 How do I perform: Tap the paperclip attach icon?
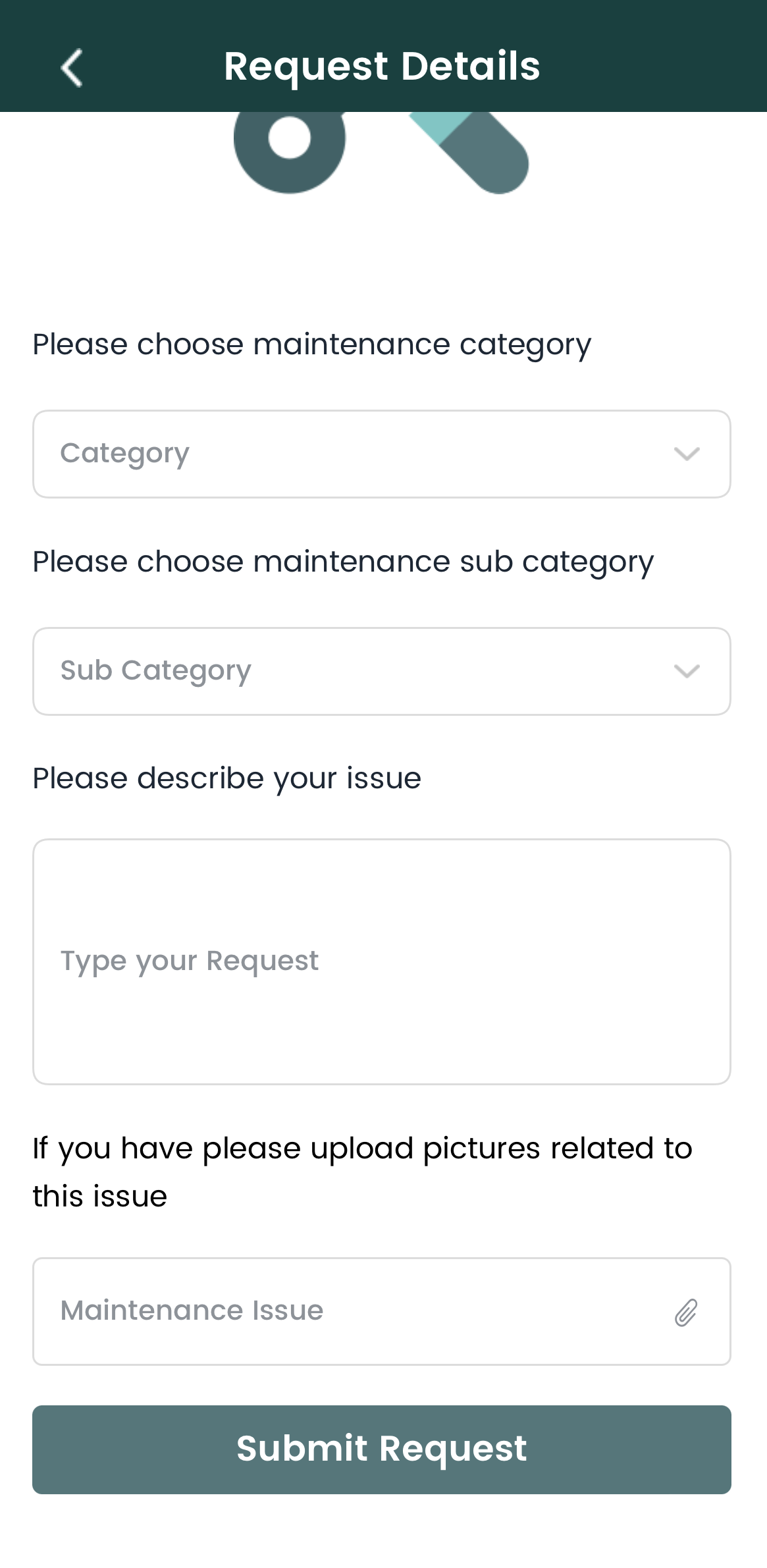click(686, 1312)
